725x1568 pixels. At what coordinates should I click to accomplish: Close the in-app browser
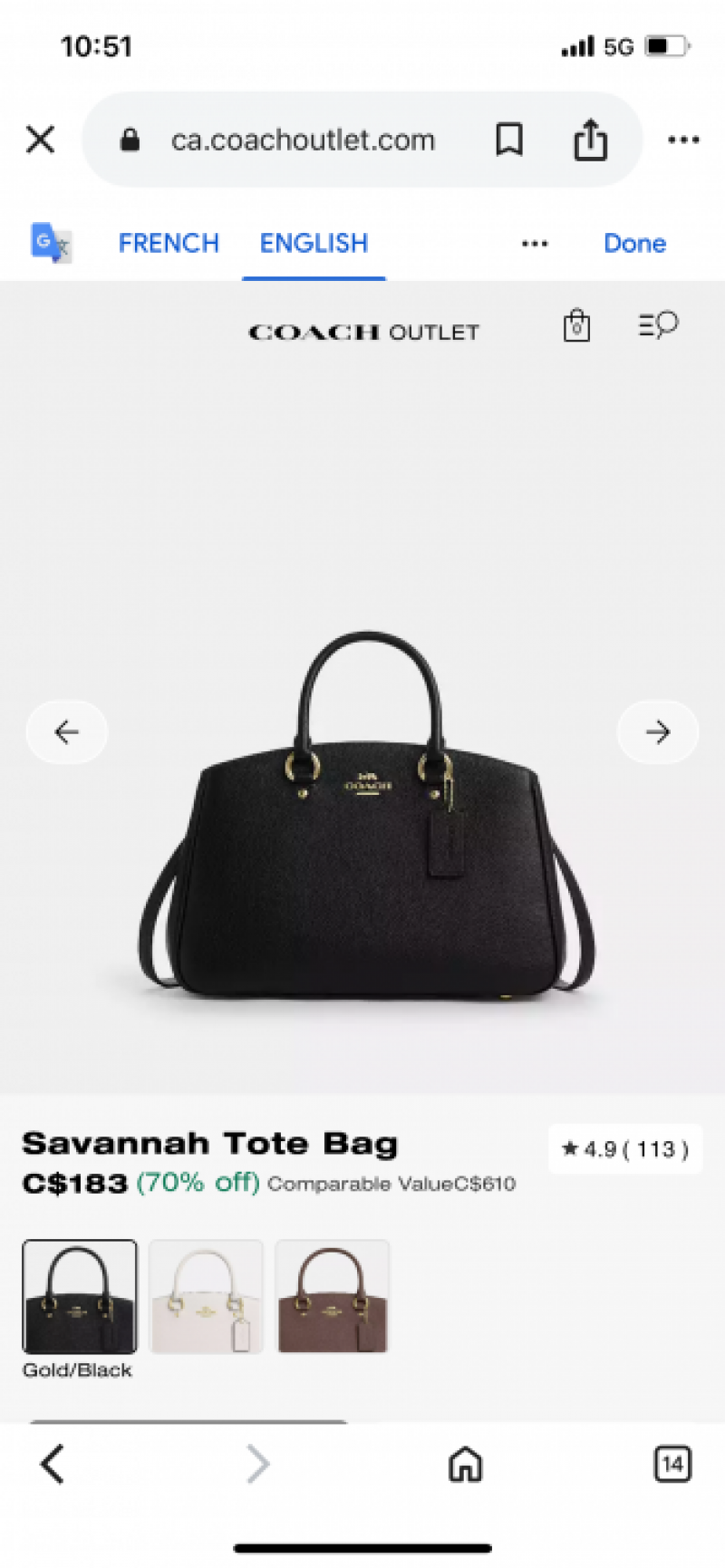pyautogui.click(x=41, y=140)
